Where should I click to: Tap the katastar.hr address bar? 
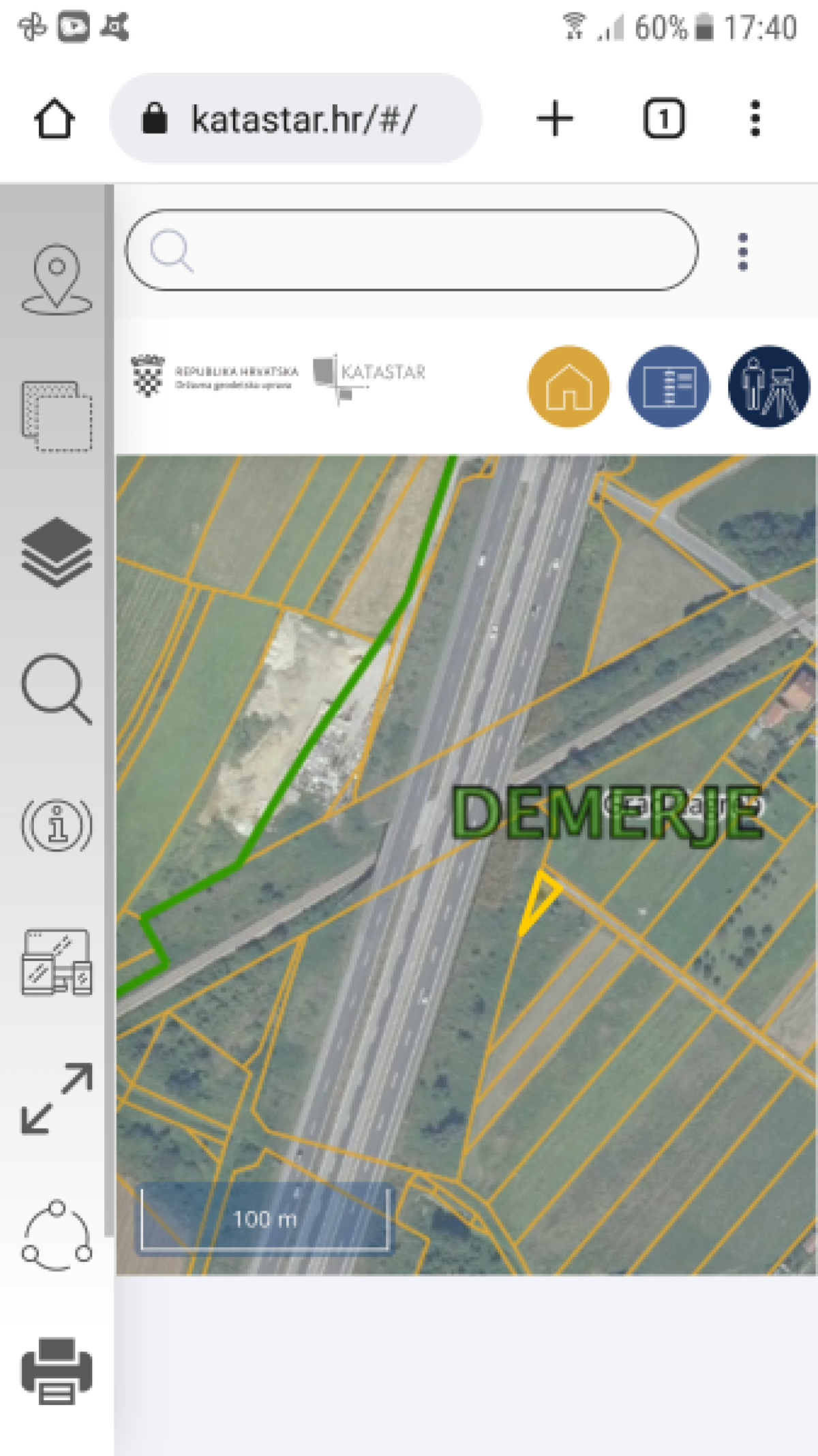(x=295, y=119)
